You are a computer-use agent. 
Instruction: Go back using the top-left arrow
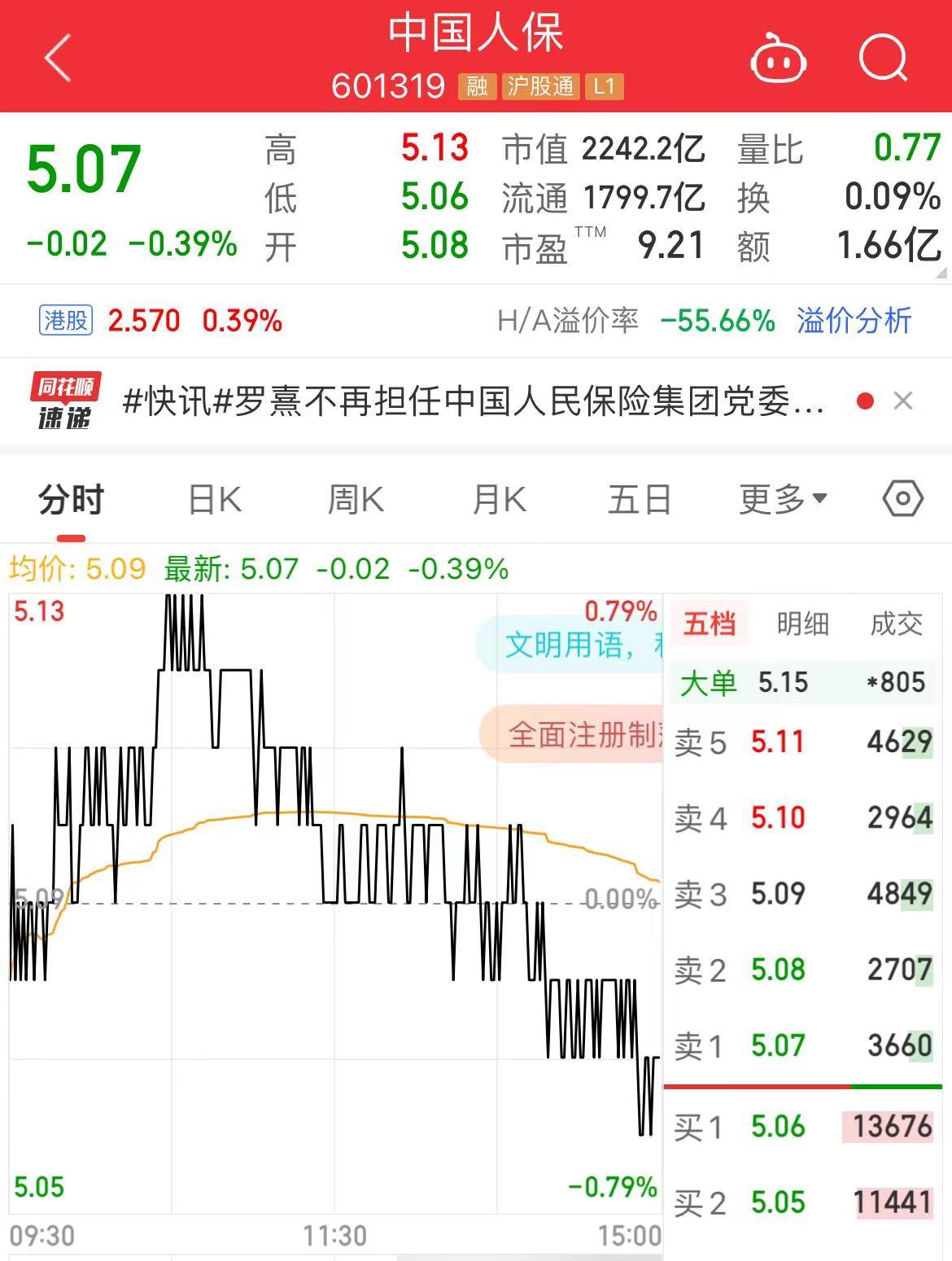[x=59, y=59]
